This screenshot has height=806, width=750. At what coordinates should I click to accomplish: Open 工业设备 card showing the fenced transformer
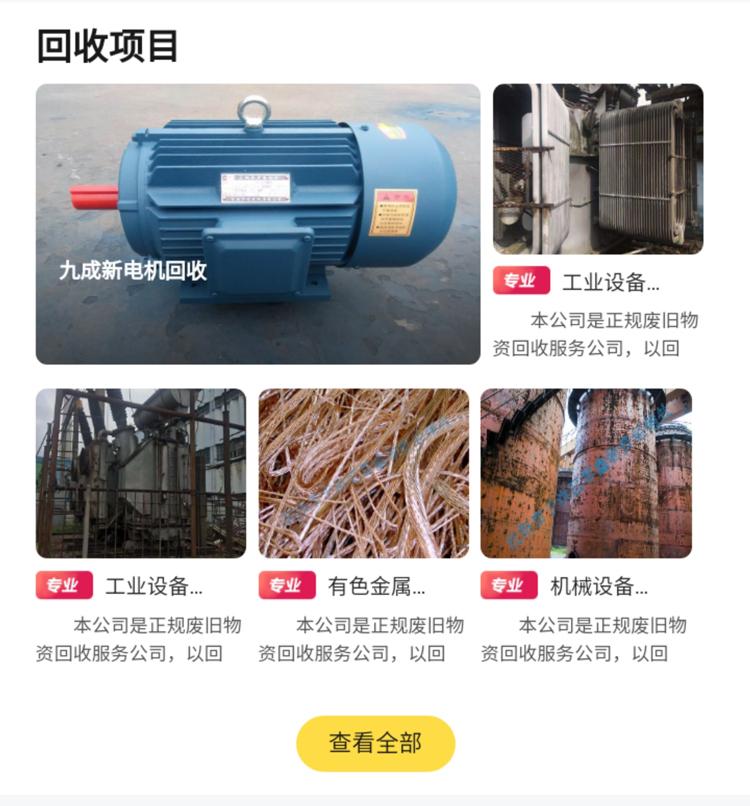141,473
